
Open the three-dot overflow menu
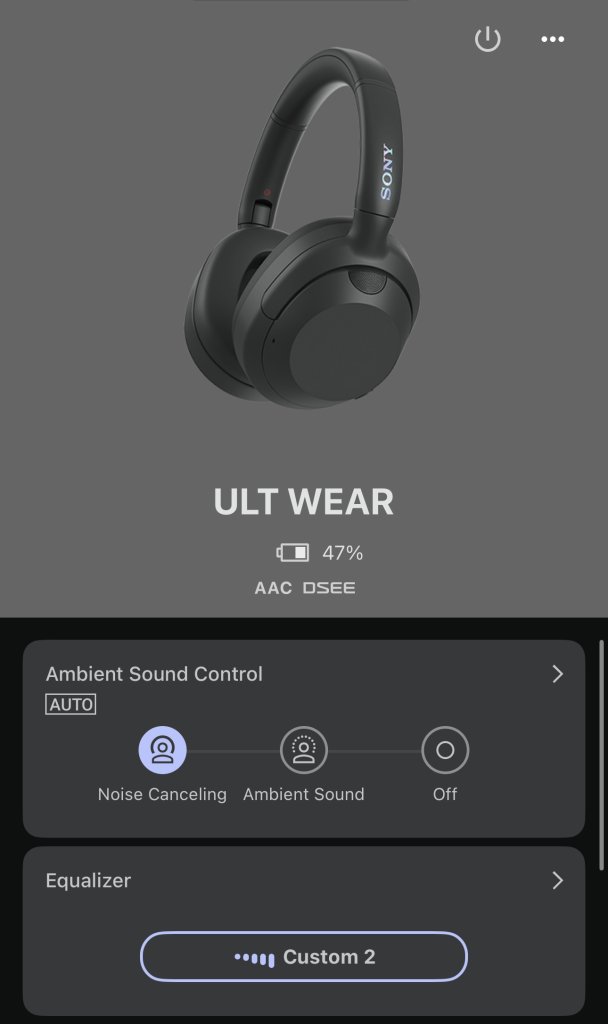click(x=552, y=39)
